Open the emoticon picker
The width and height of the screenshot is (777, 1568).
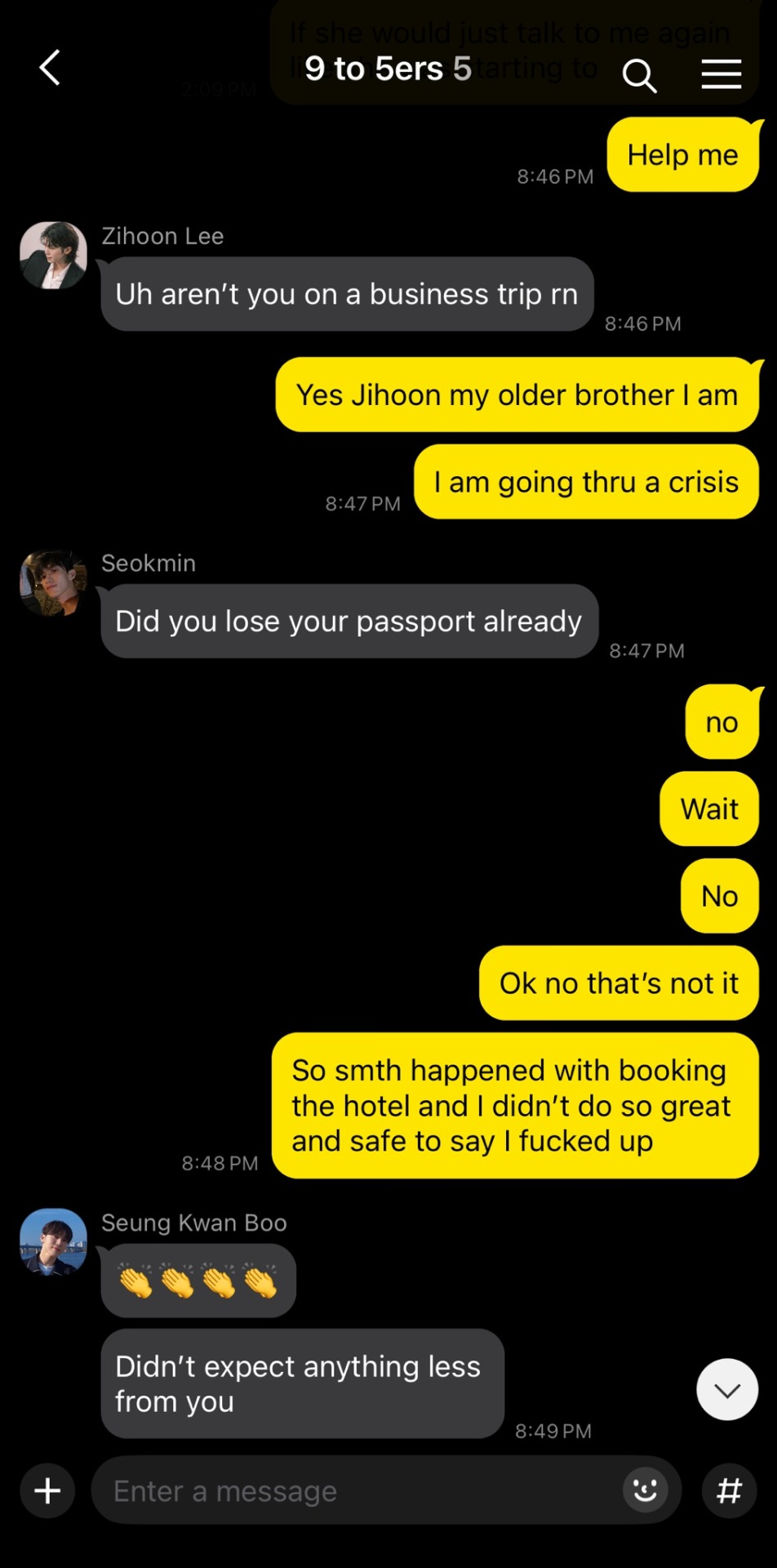coord(645,1490)
